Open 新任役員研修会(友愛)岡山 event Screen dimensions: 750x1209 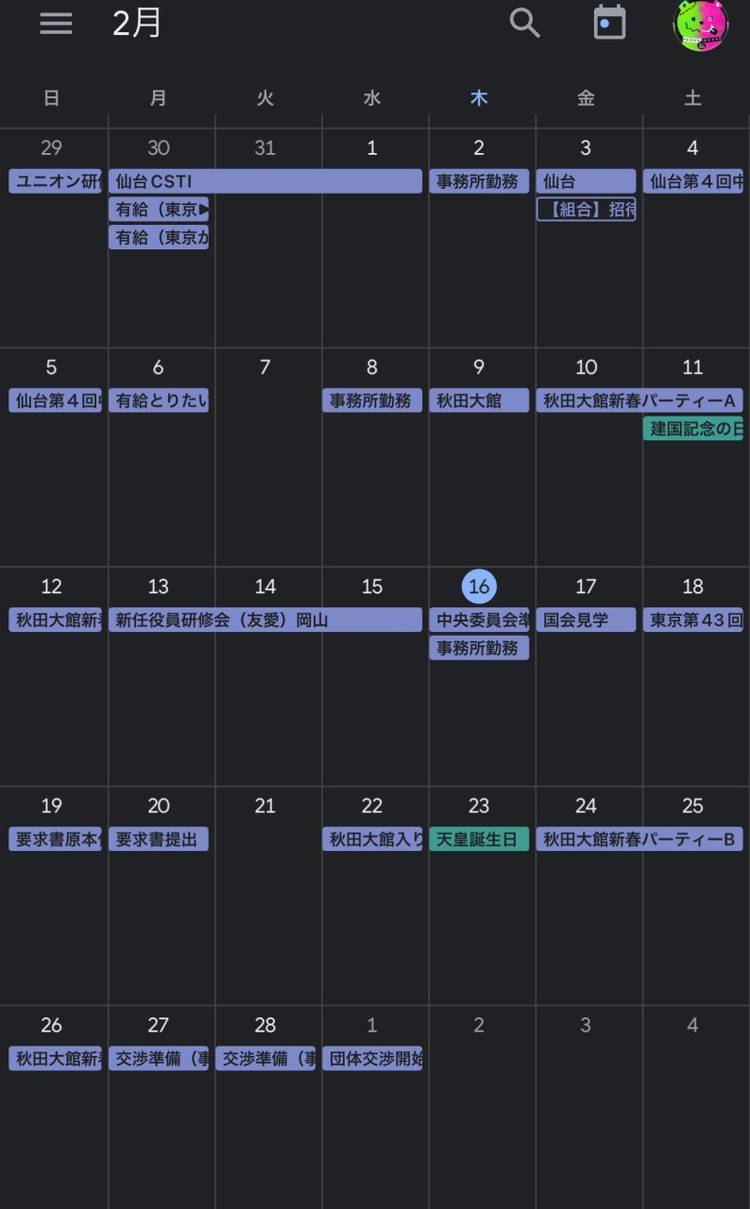[265, 620]
